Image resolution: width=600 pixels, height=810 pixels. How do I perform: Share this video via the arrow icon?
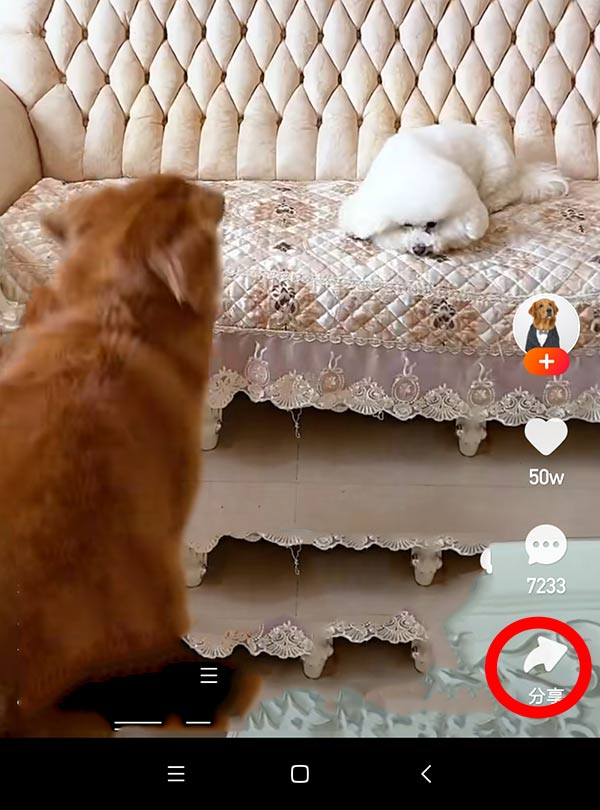(545, 655)
